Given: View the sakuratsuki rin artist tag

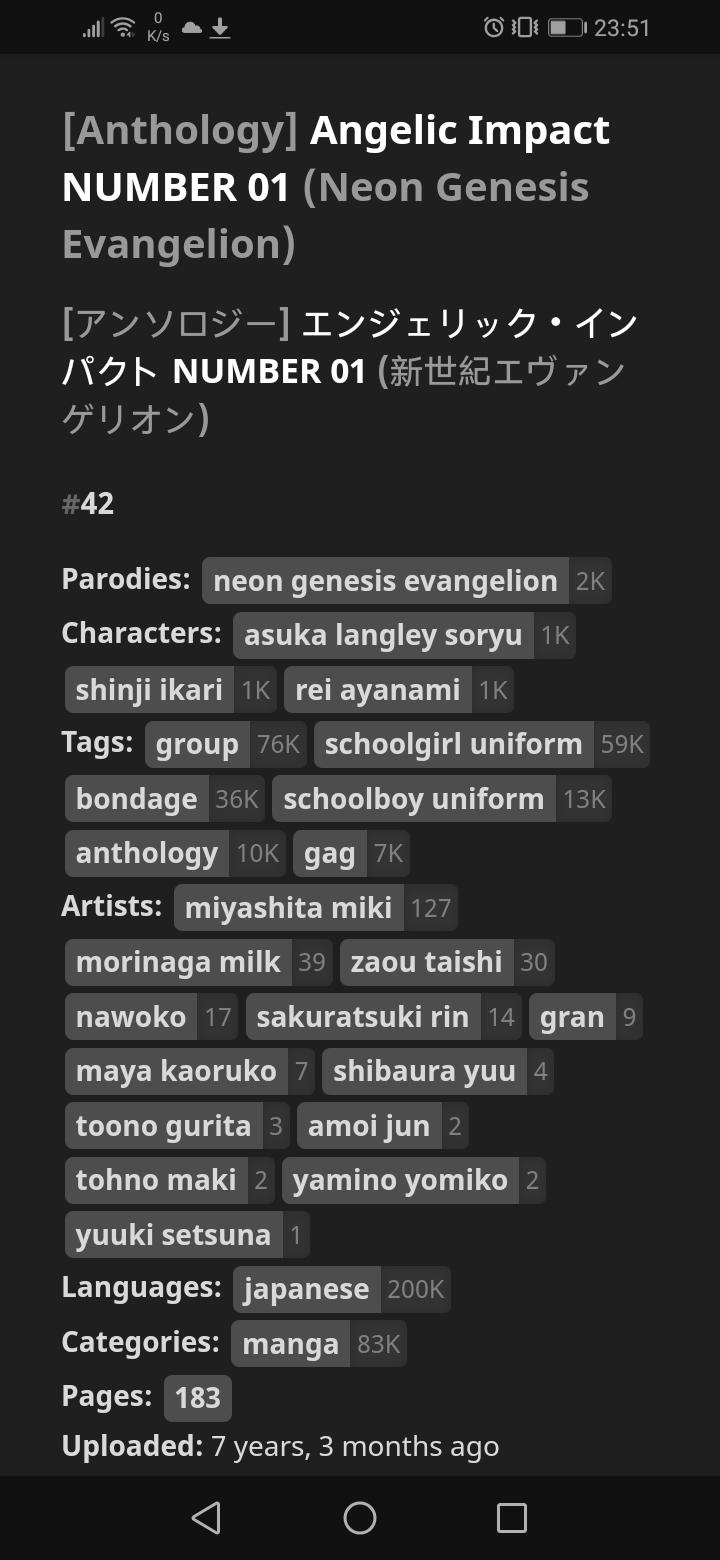Looking at the screenshot, I should pyautogui.click(x=362, y=1017).
